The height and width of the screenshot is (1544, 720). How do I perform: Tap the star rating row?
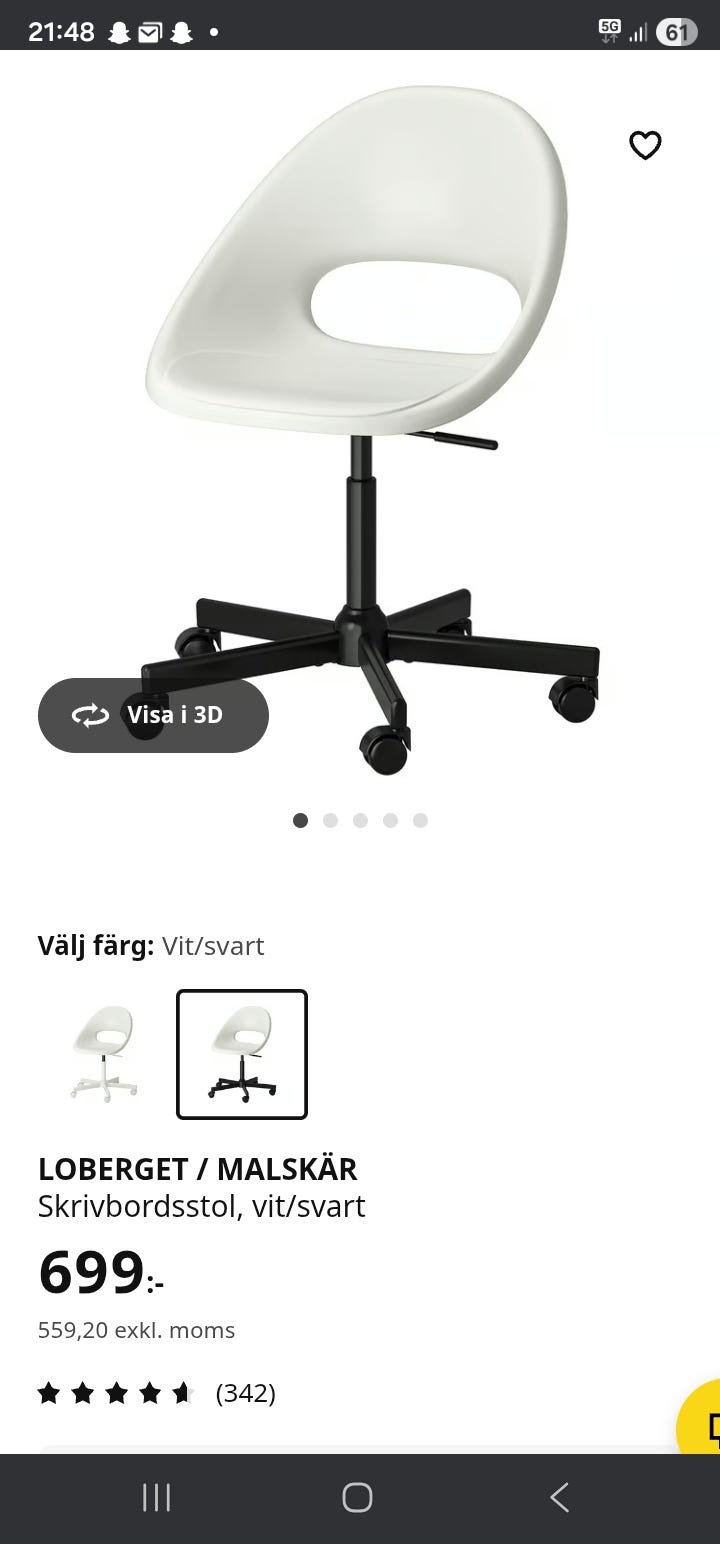(x=117, y=1392)
